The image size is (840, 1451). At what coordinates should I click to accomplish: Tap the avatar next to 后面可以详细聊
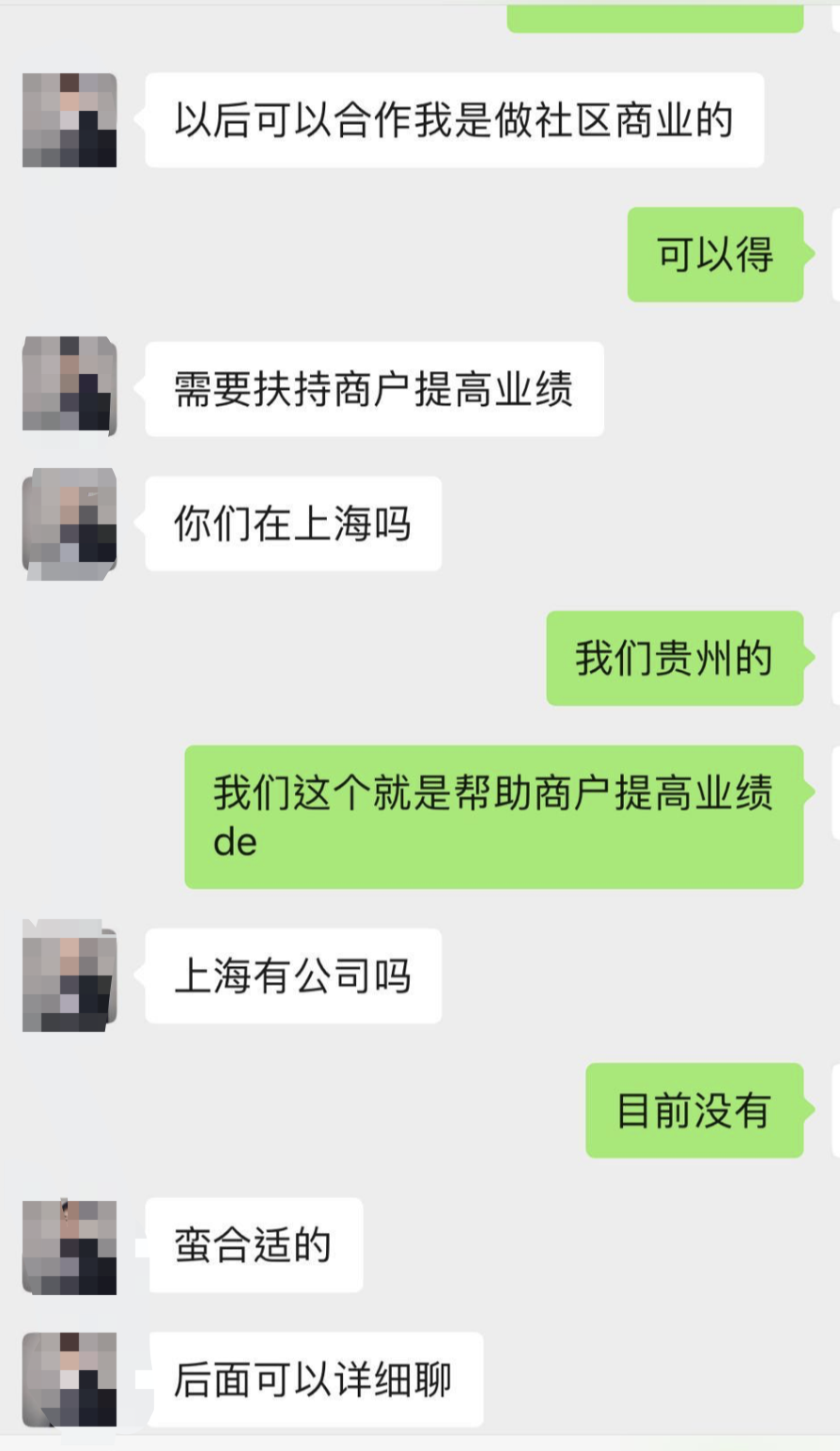click(70, 1379)
